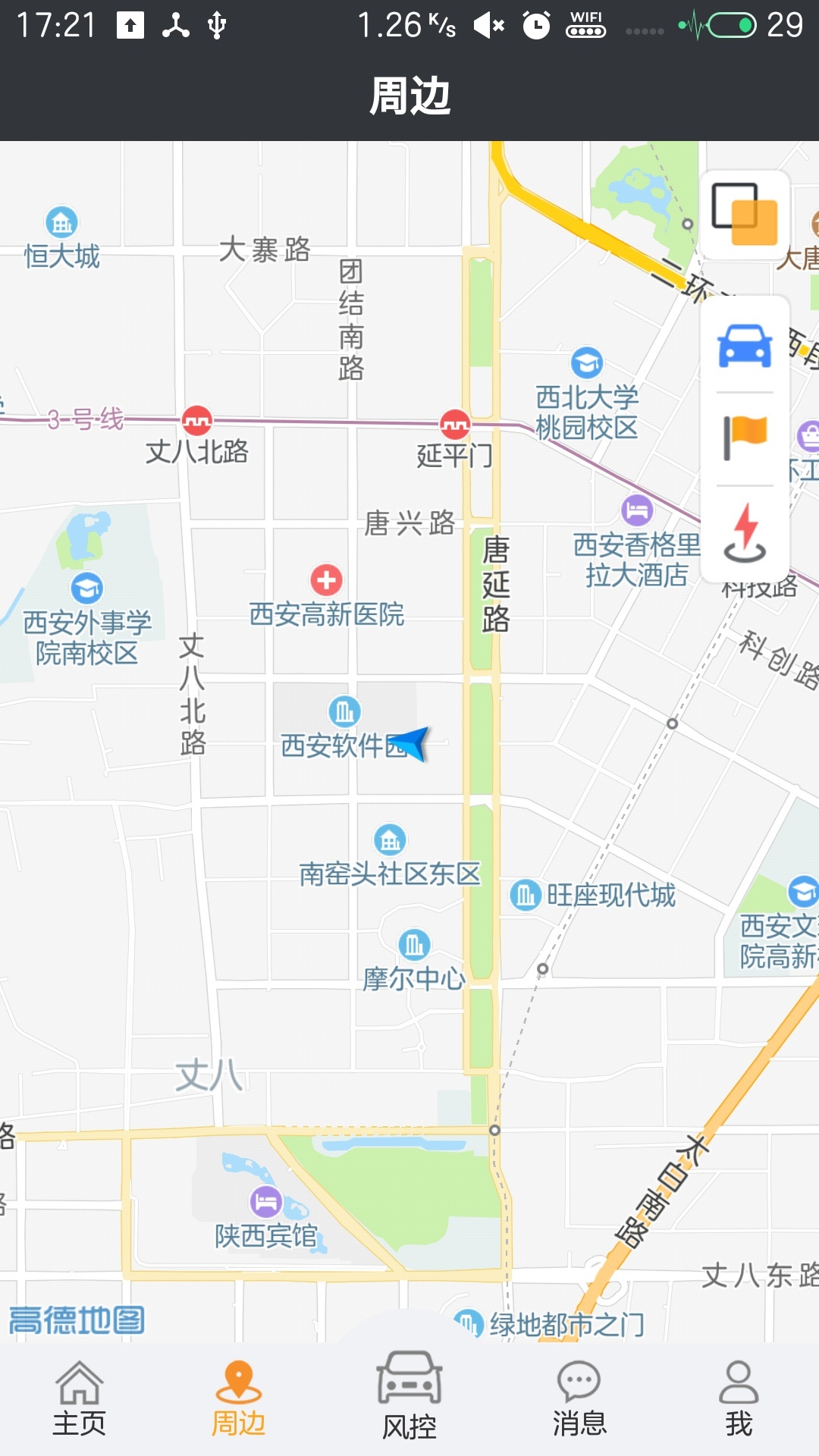Select the 西安香格里拉大酒店 hotel marker
The height and width of the screenshot is (1456, 819).
tap(637, 510)
